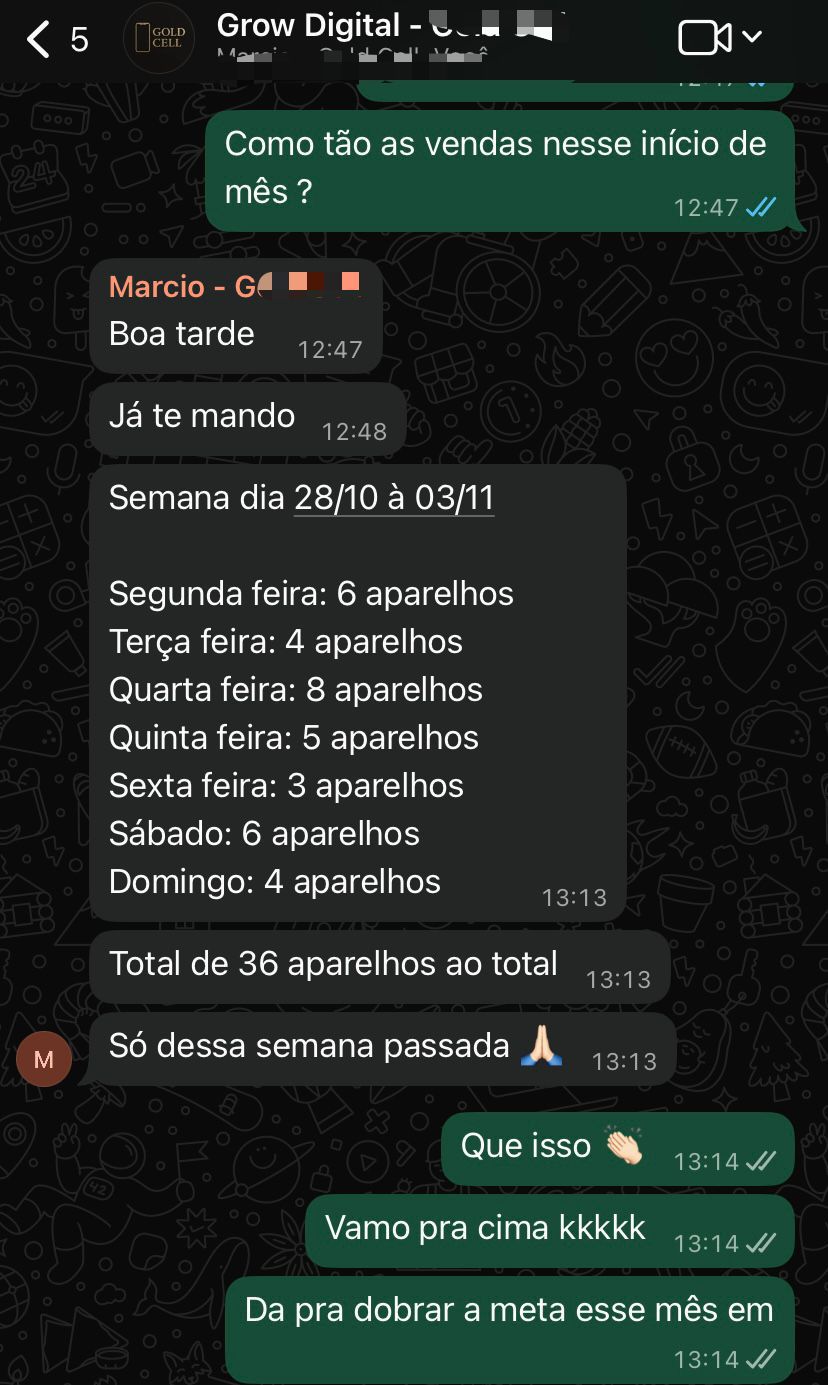Open the Gold Cell group profile picture
This screenshot has width=828, height=1385.
click(158, 40)
